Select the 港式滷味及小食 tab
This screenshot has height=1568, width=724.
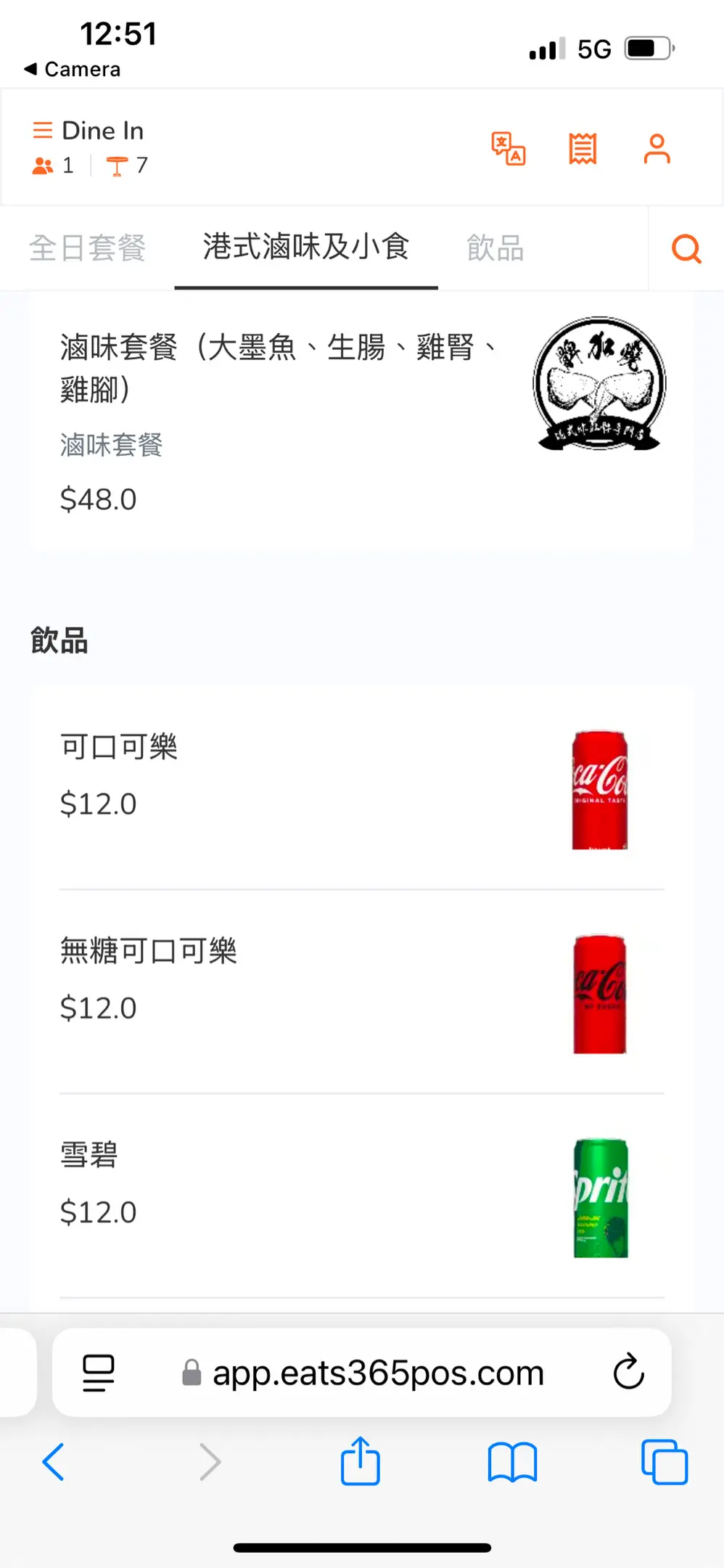coord(305,247)
